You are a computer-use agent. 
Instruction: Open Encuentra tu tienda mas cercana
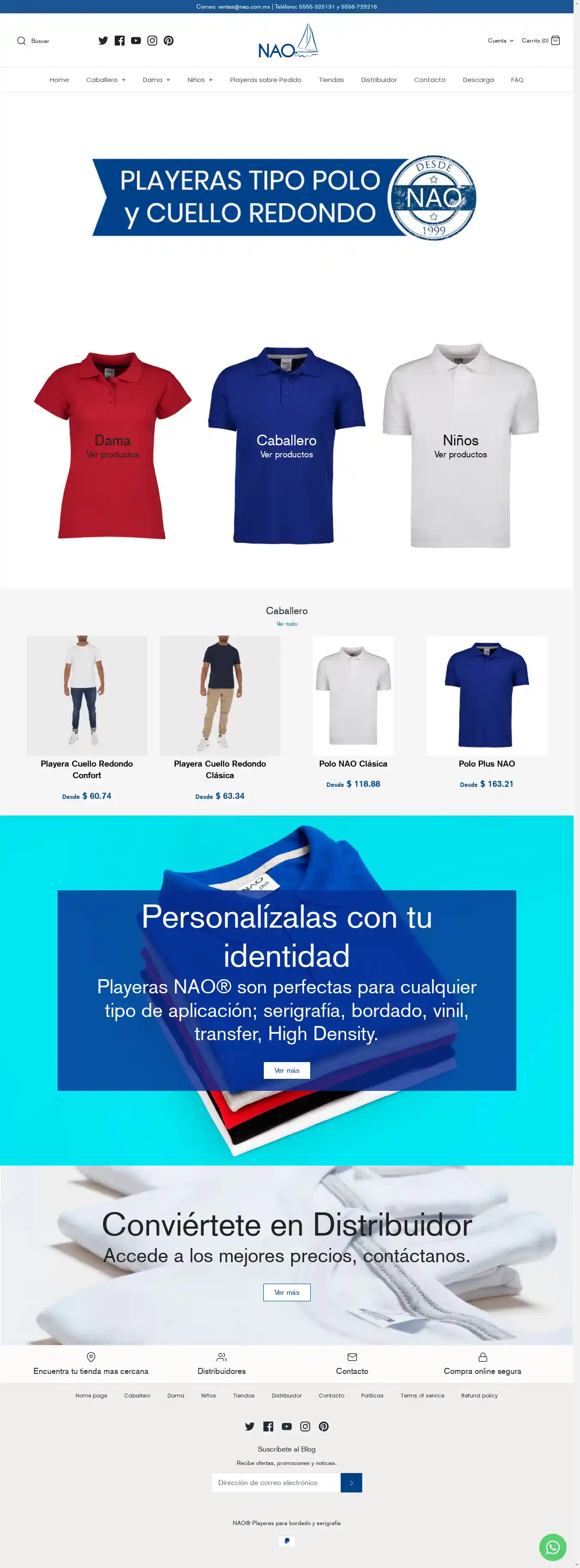click(x=91, y=1371)
